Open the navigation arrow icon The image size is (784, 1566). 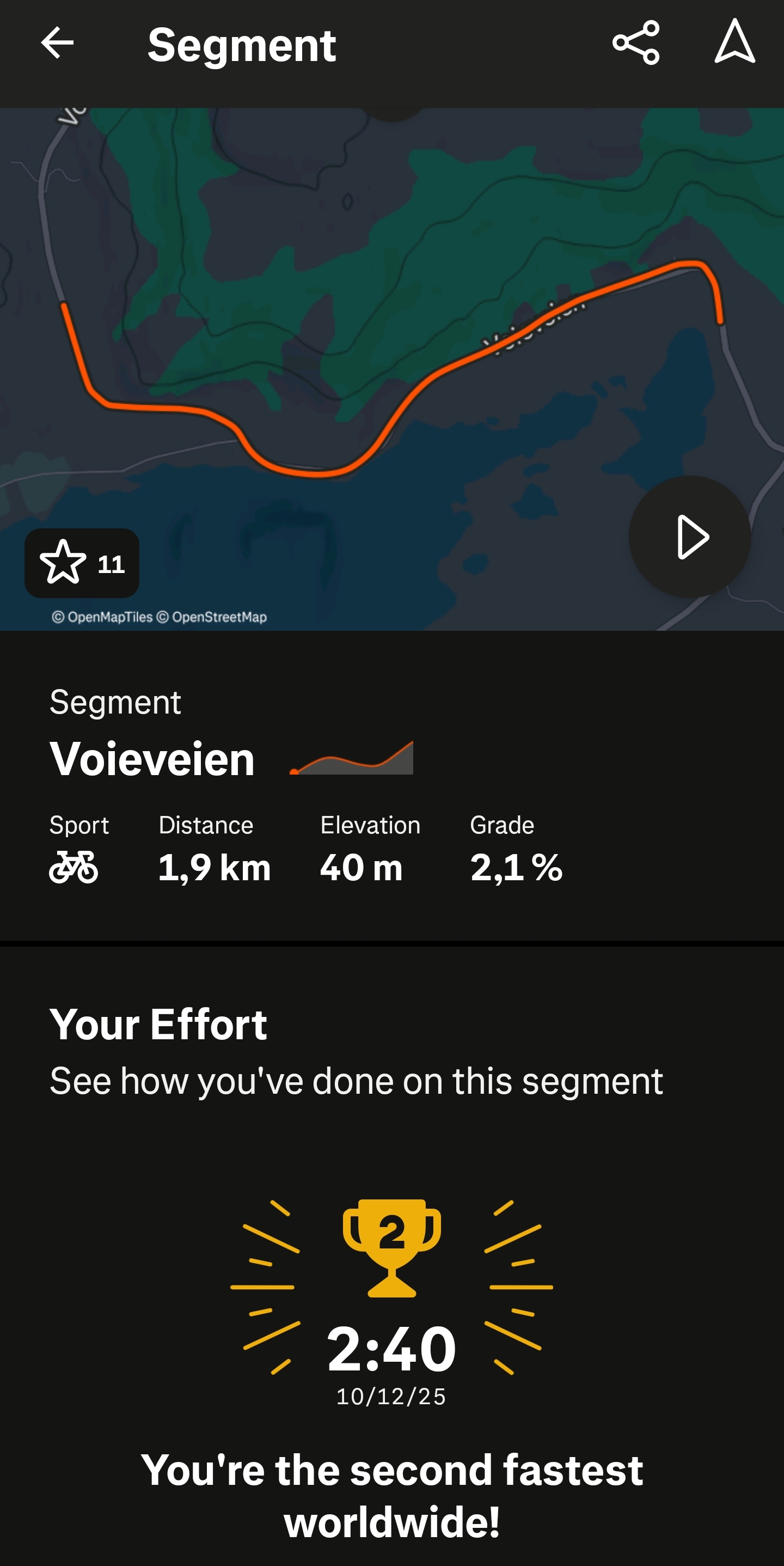pos(734,42)
